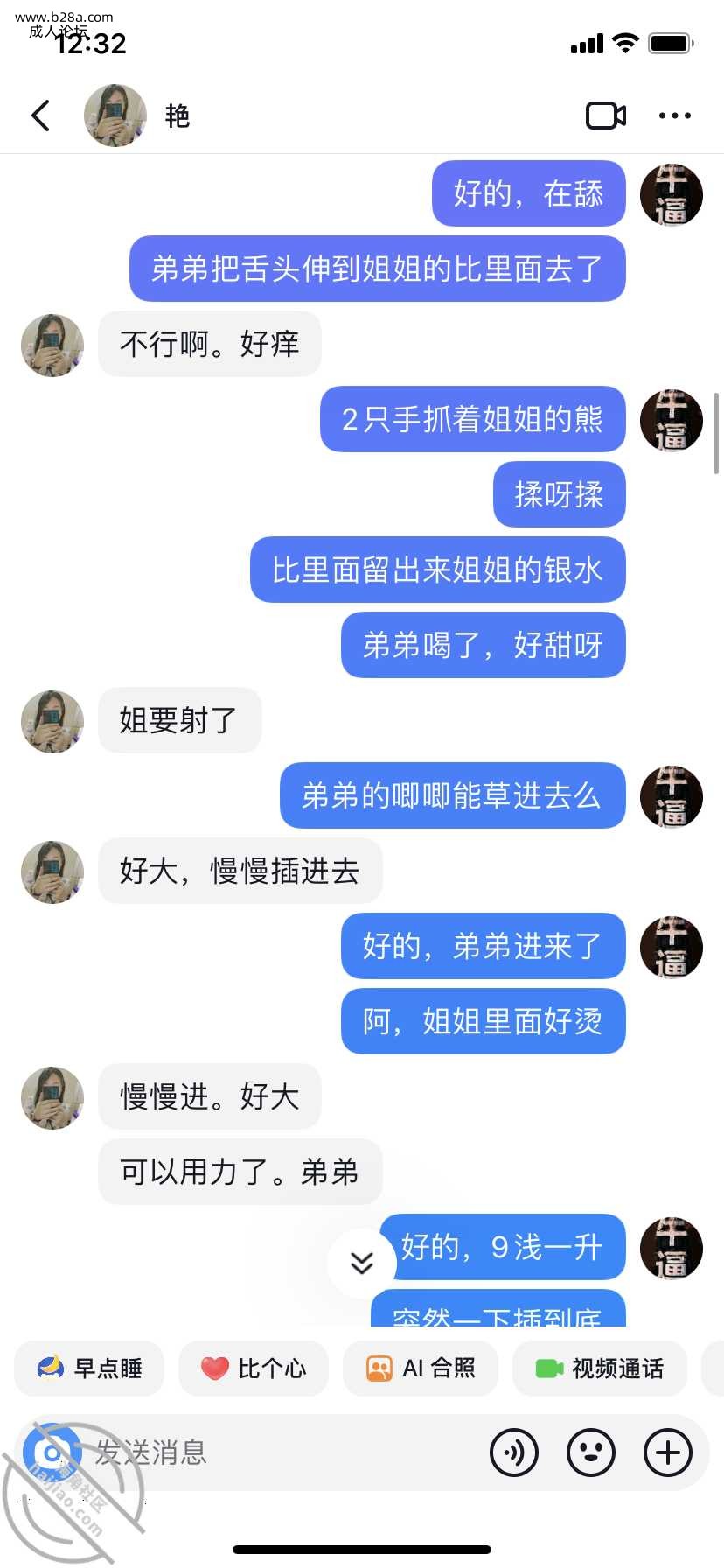The height and width of the screenshot is (1568, 724).
Task: Start a video call from the header
Action: pyautogui.click(x=605, y=115)
